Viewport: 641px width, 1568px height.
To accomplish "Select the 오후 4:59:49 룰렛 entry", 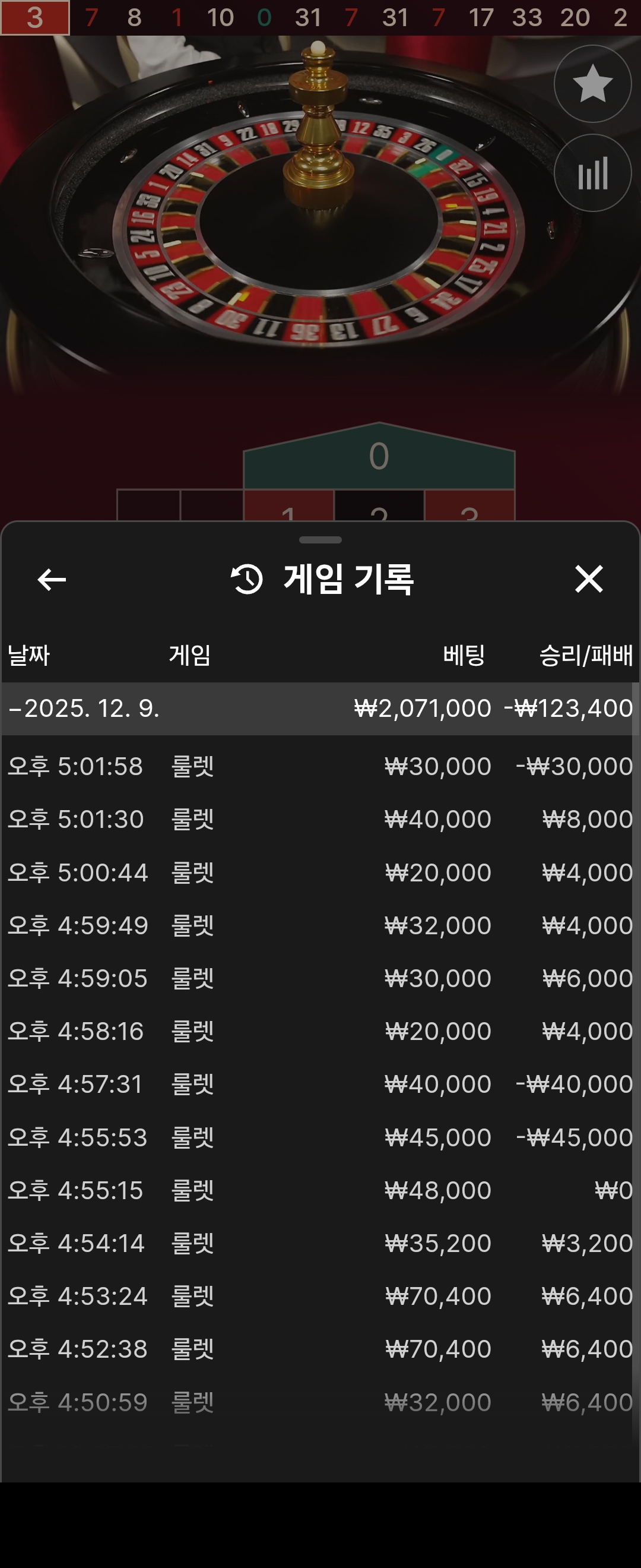I will [x=320, y=925].
